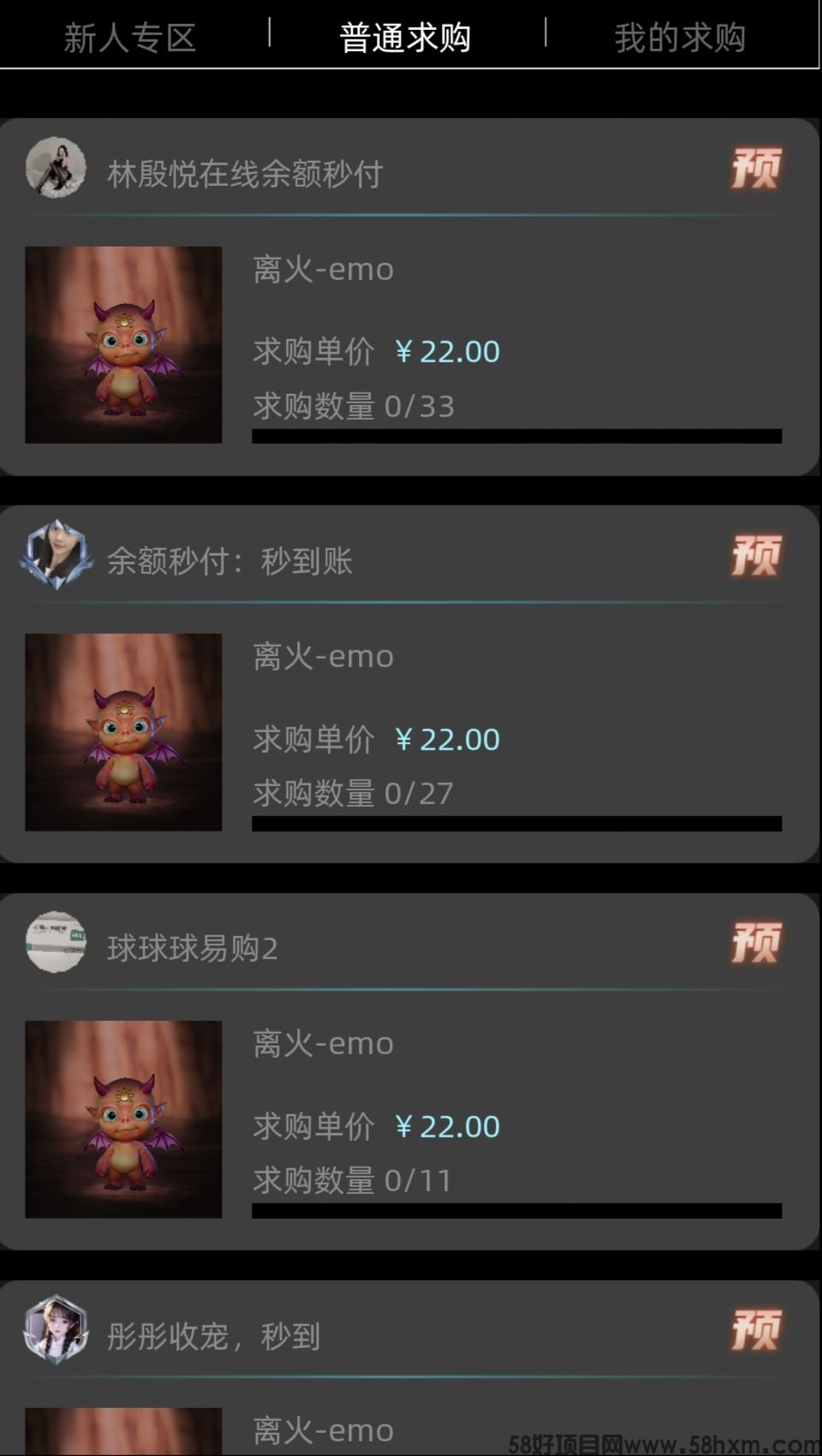Open 林殷悦在线余额秒付's purchase request card
The width and height of the screenshot is (822, 1456).
tap(409, 343)
